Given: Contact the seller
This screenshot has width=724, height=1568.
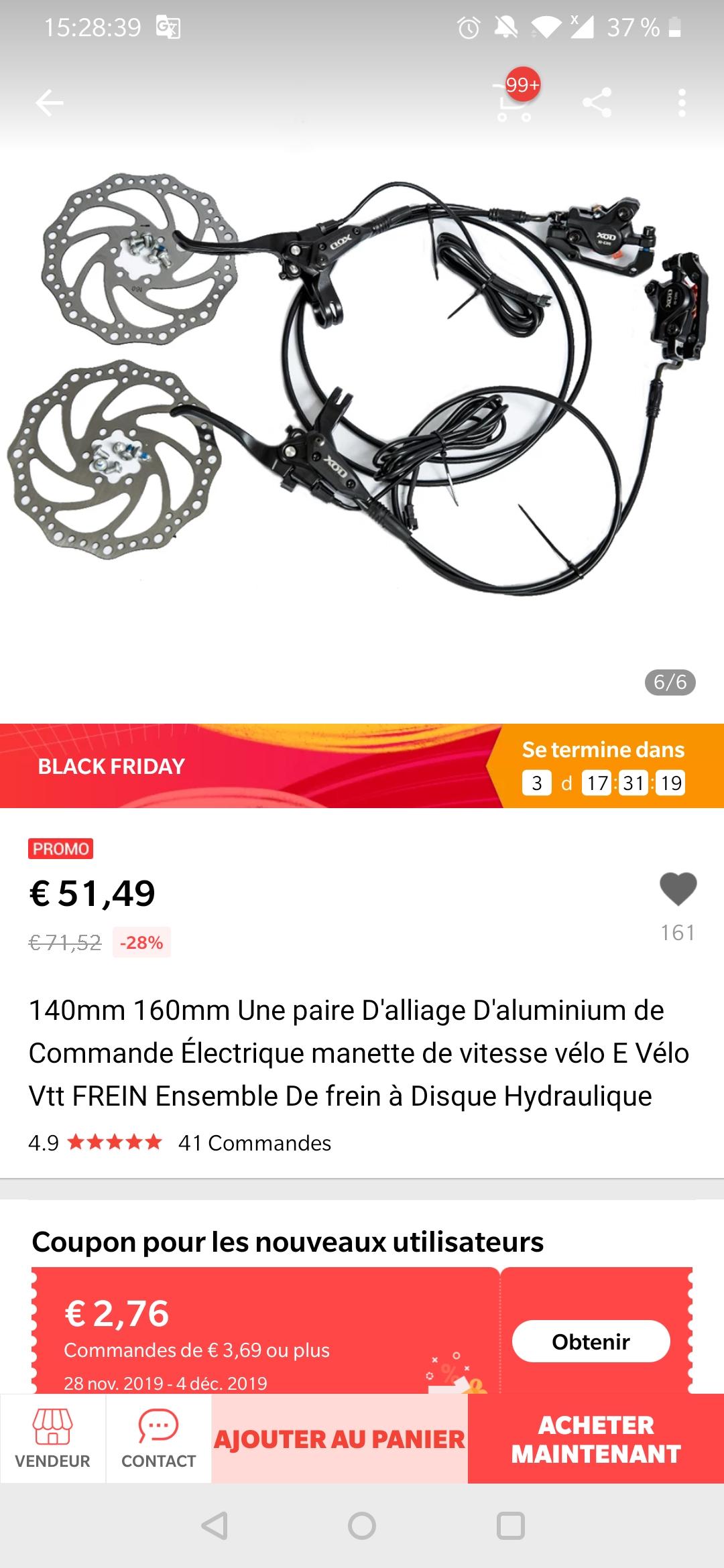Looking at the screenshot, I should coord(158,1439).
